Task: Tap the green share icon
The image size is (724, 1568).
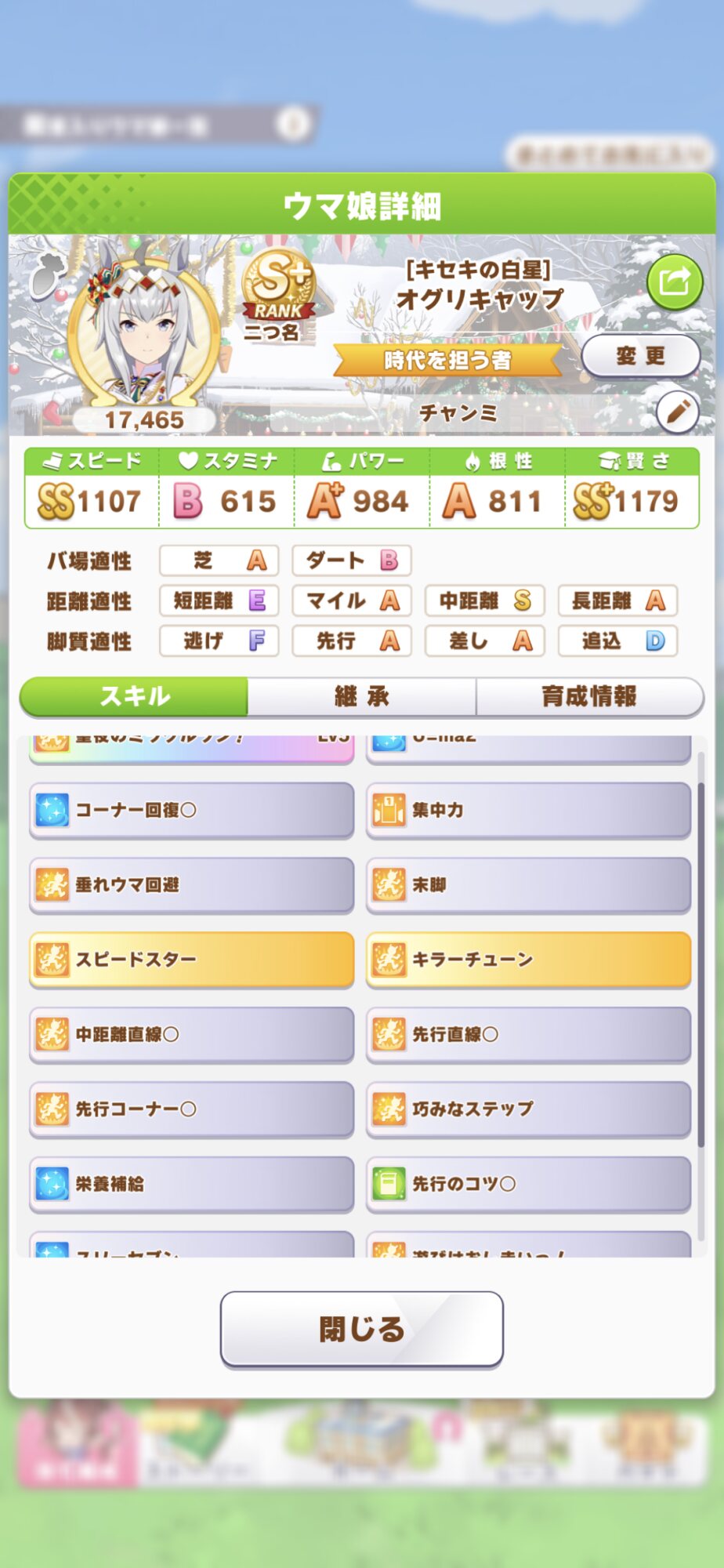Action: tap(674, 281)
